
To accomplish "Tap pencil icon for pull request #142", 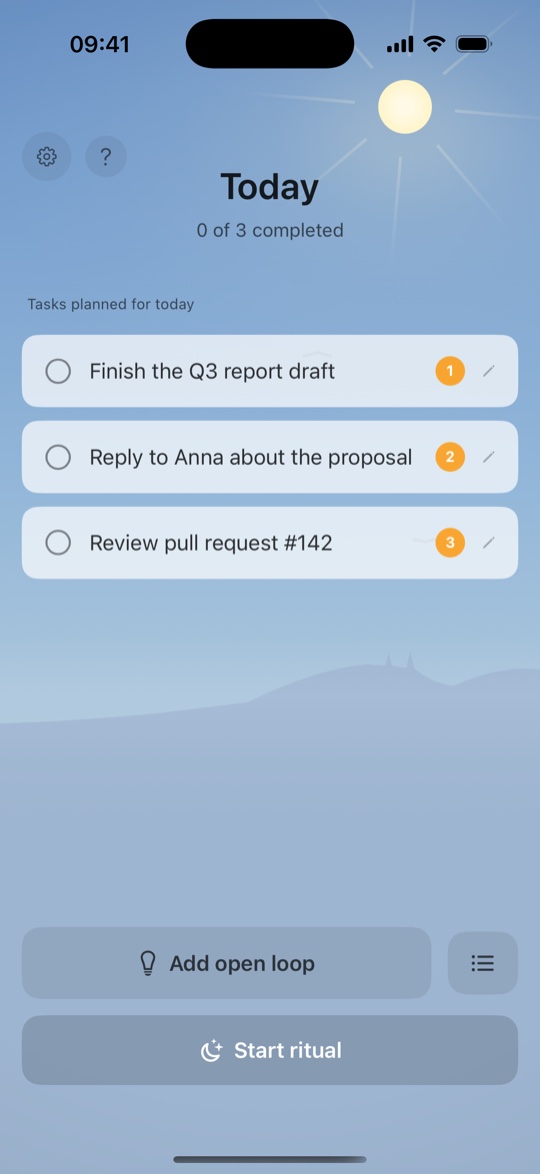I will pos(489,543).
